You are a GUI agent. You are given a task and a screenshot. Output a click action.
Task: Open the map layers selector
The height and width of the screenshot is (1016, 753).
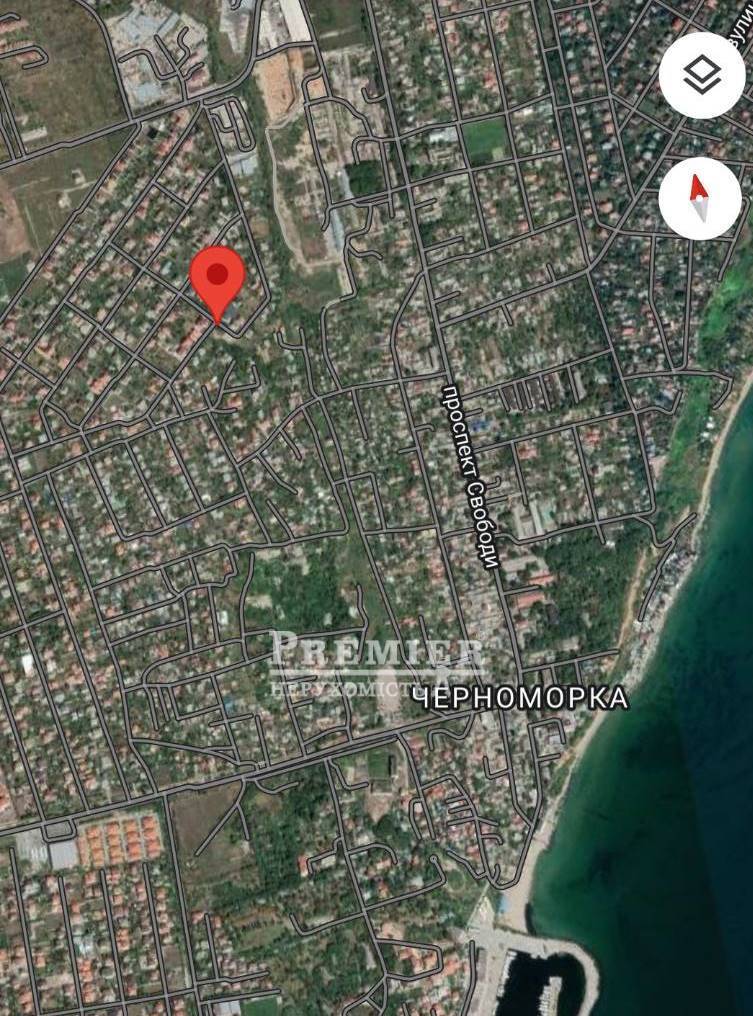[x=702, y=75]
